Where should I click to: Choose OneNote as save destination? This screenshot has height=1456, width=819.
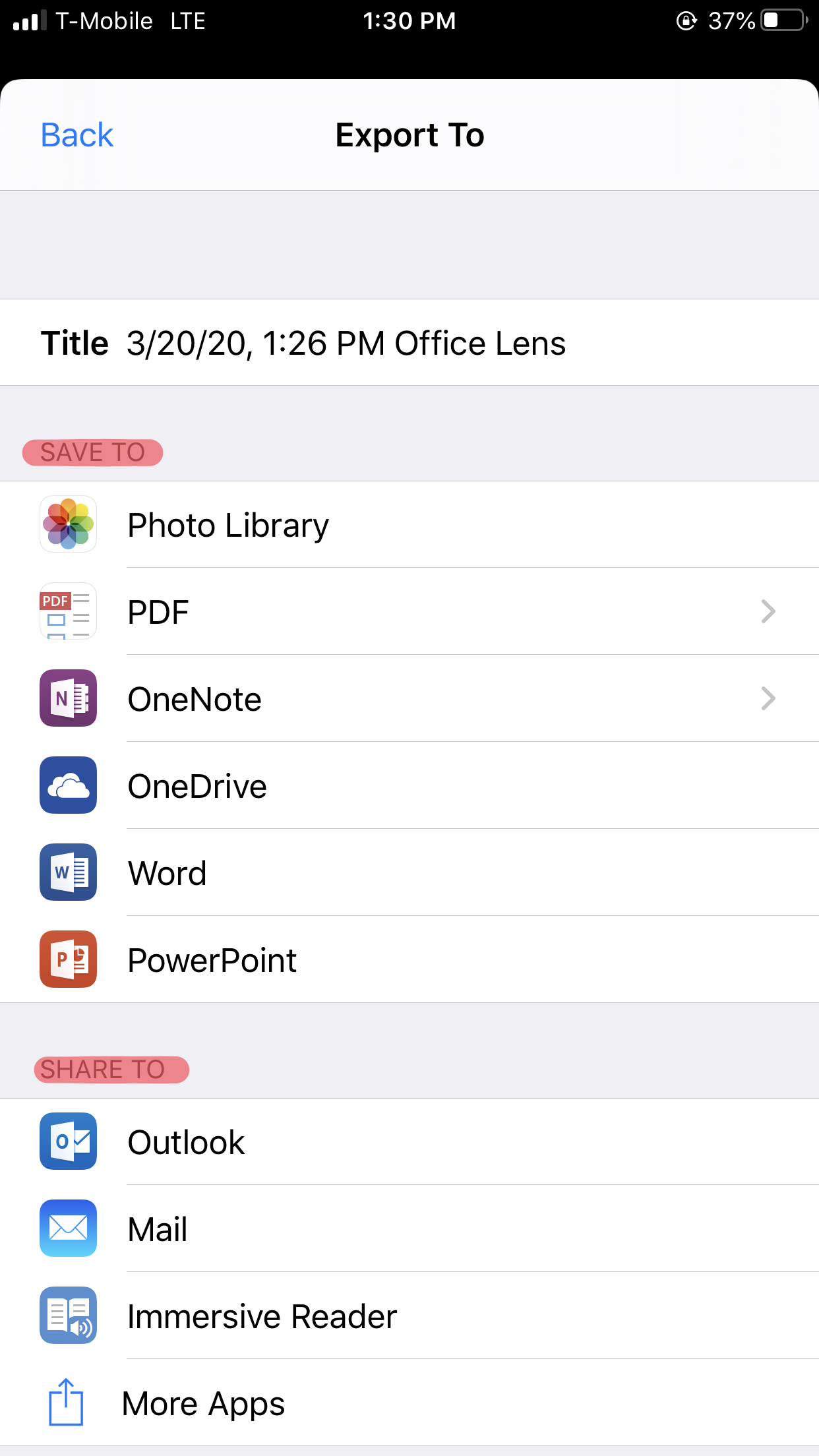click(409, 699)
